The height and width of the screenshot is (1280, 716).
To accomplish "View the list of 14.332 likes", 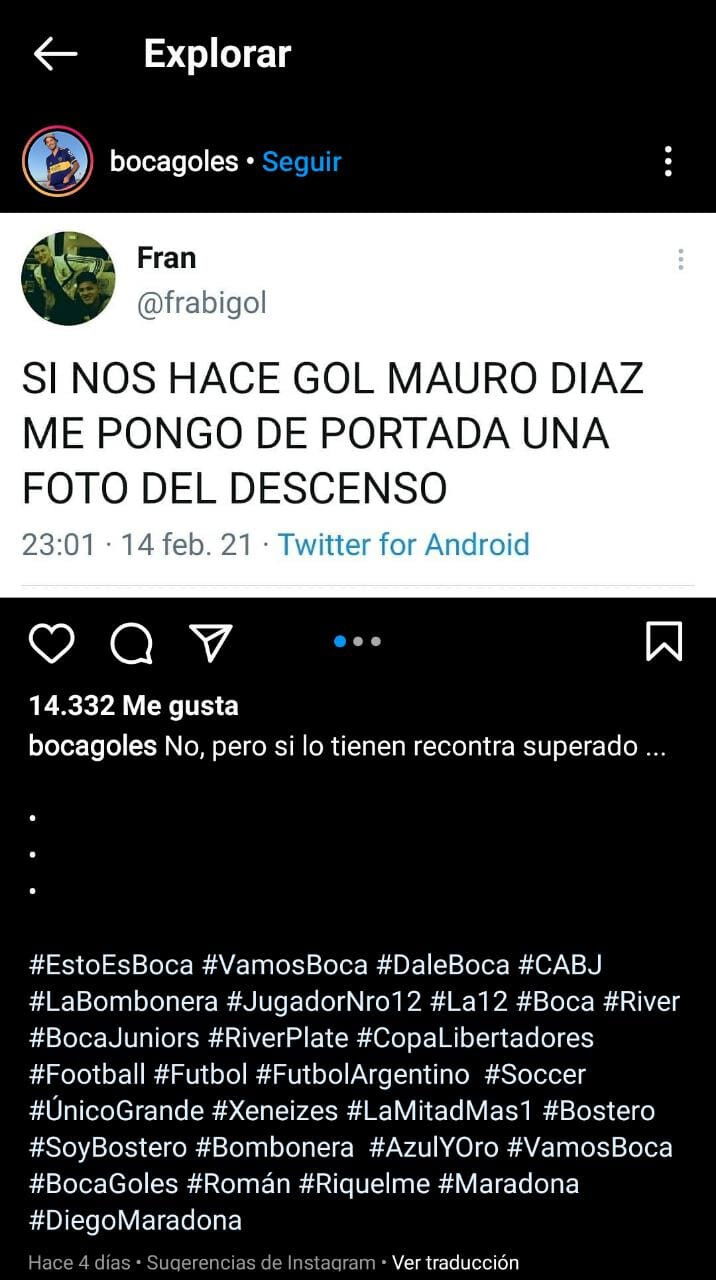I will click(134, 706).
